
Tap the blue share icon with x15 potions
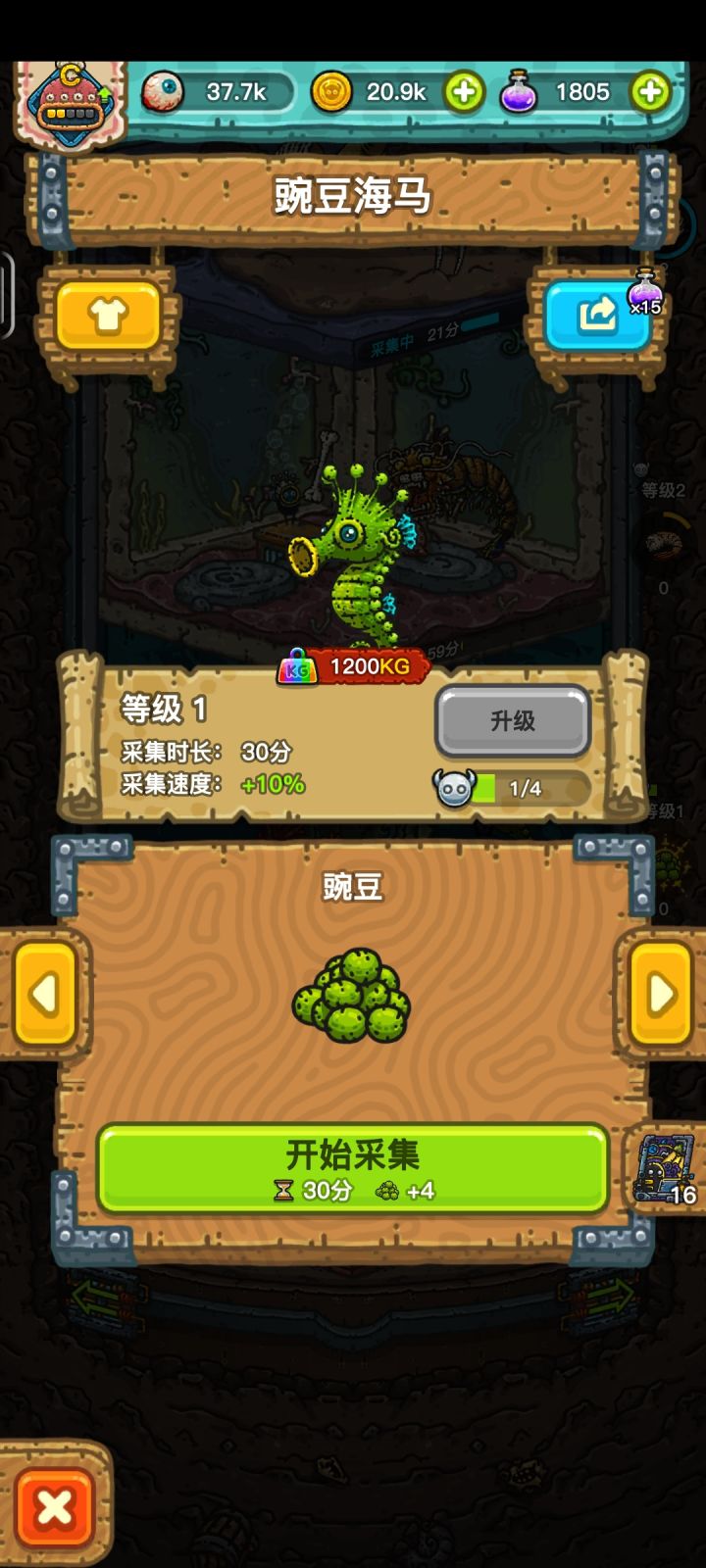click(595, 312)
